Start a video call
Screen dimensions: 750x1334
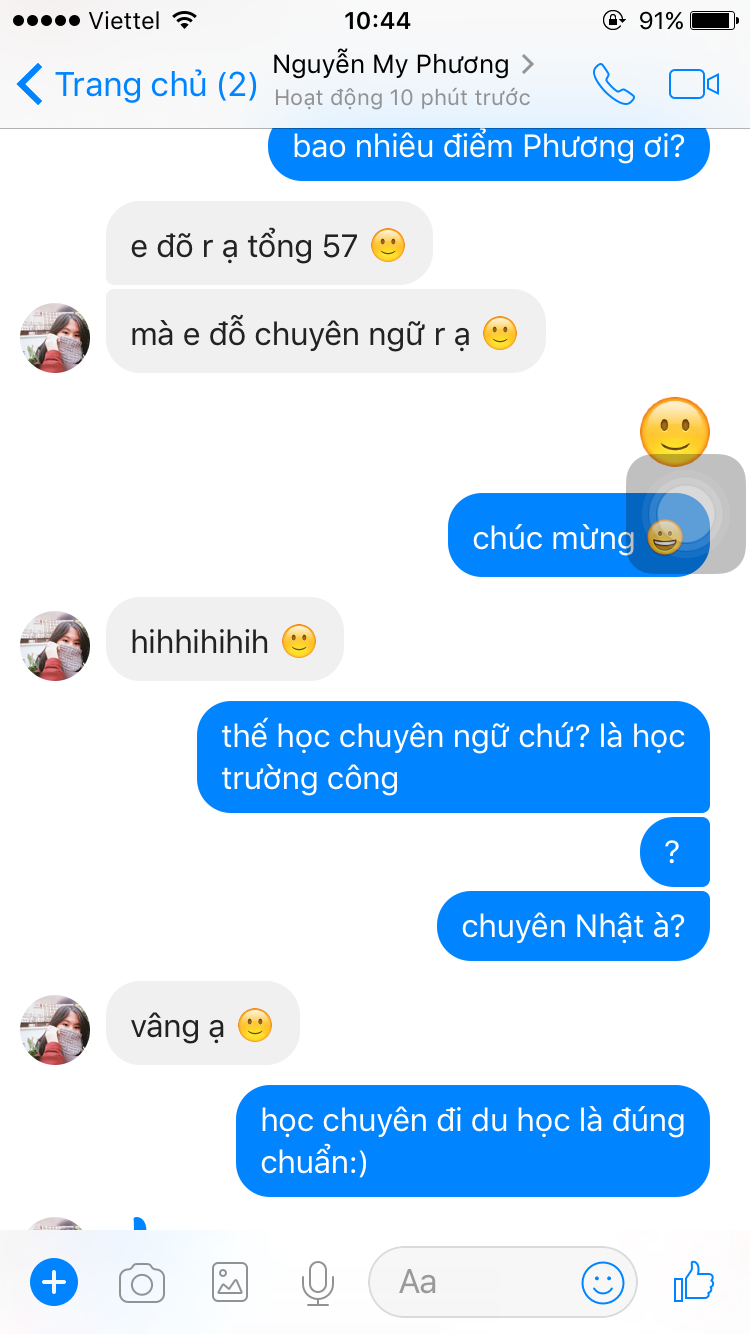(x=694, y=85)
